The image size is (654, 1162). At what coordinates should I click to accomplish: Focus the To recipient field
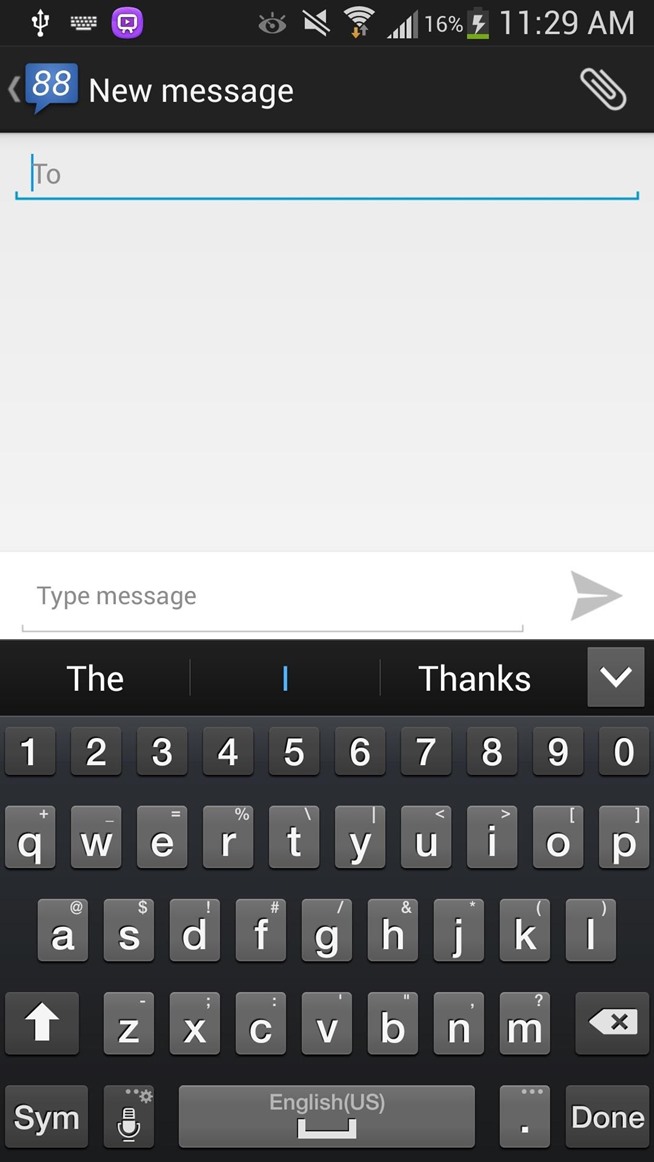(x=326, y=174)
